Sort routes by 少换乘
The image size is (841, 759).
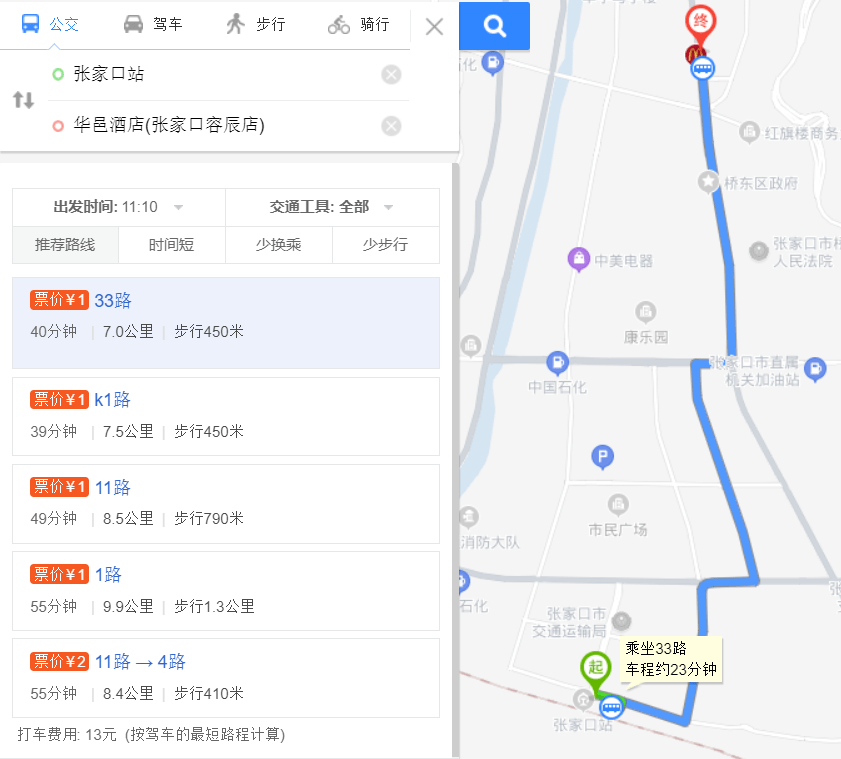tap(278, 244)
